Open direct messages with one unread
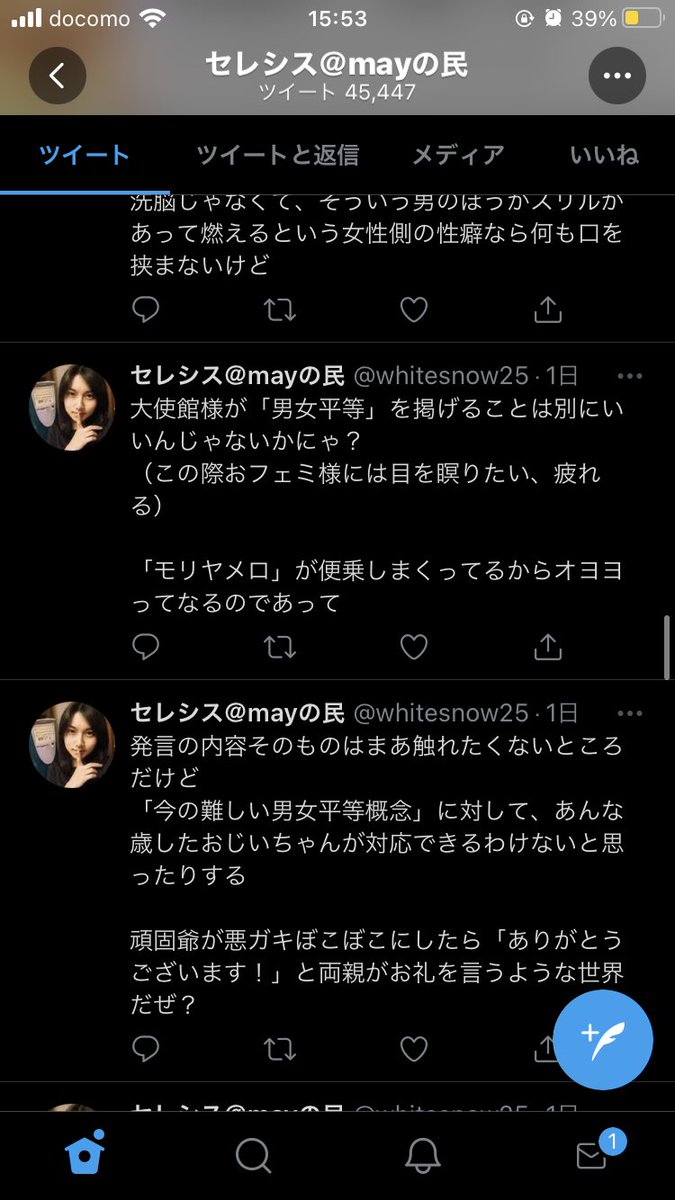The height and width of the screenshot is (1200, 675). [x=592, y=1156]
